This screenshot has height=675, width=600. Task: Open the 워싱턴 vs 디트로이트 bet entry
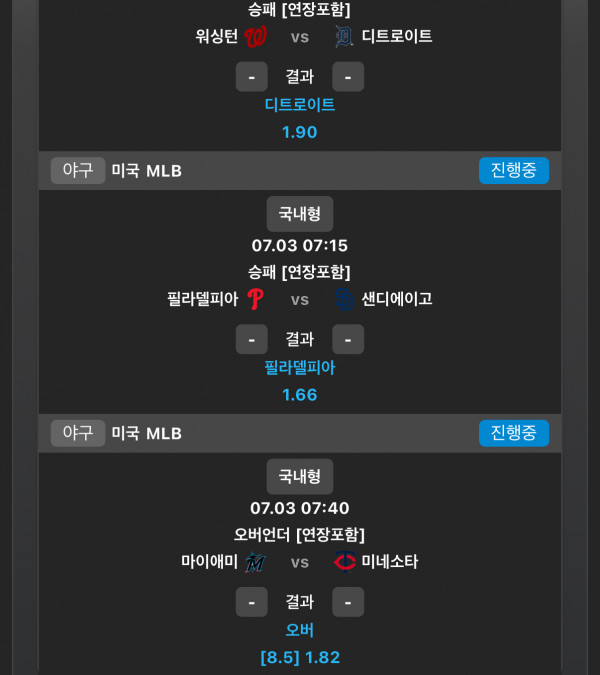tap(299, 37)
